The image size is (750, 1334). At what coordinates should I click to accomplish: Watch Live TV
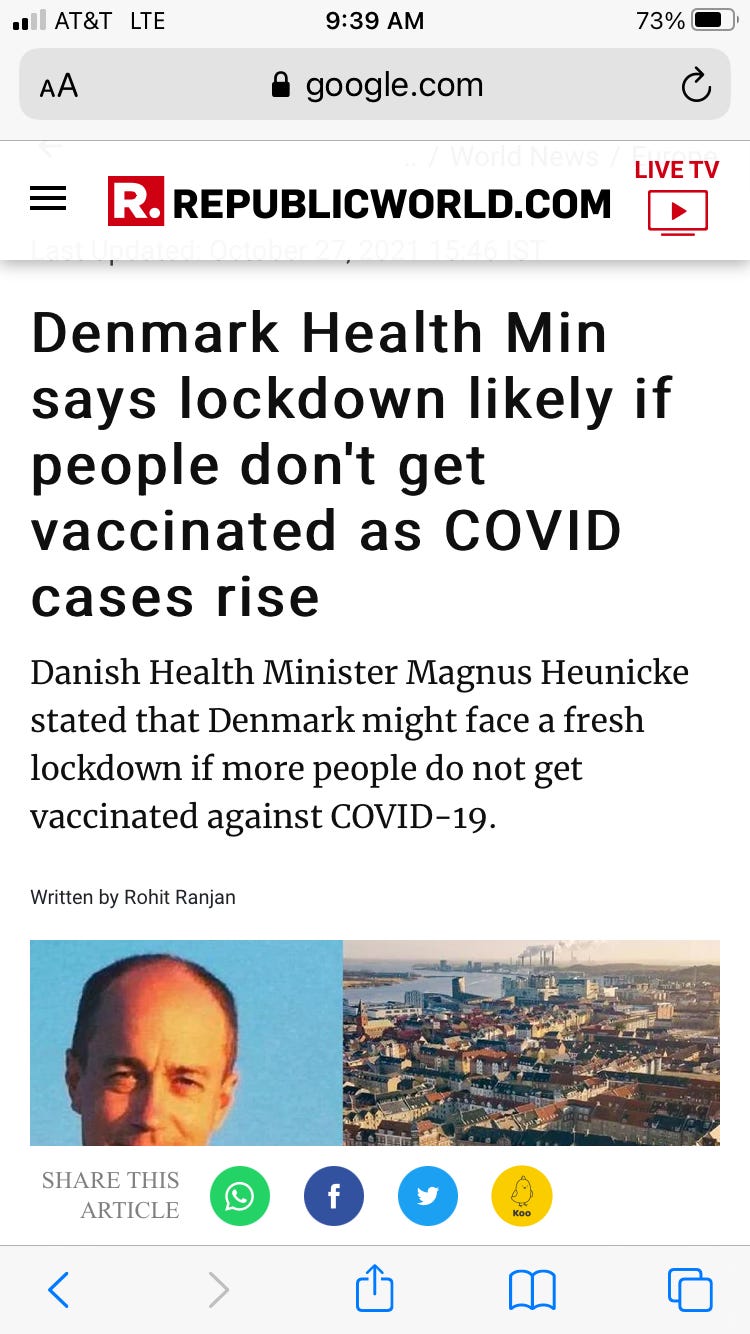(677, 197)
